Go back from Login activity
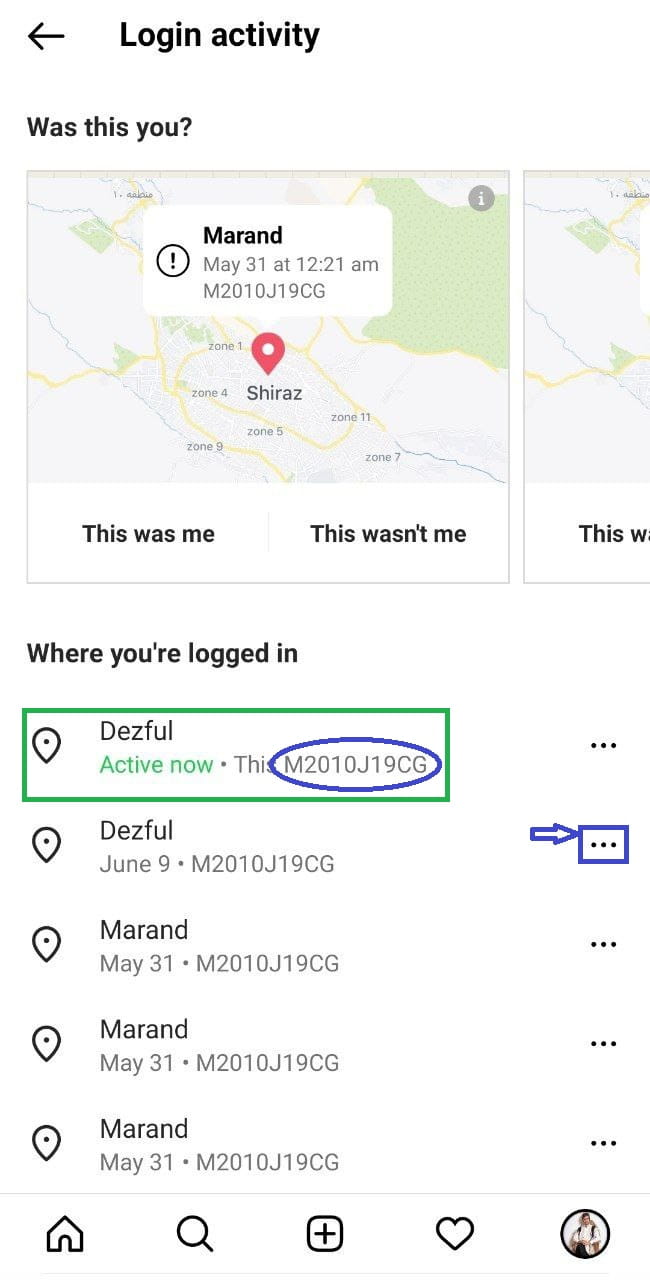 point(46,37)
